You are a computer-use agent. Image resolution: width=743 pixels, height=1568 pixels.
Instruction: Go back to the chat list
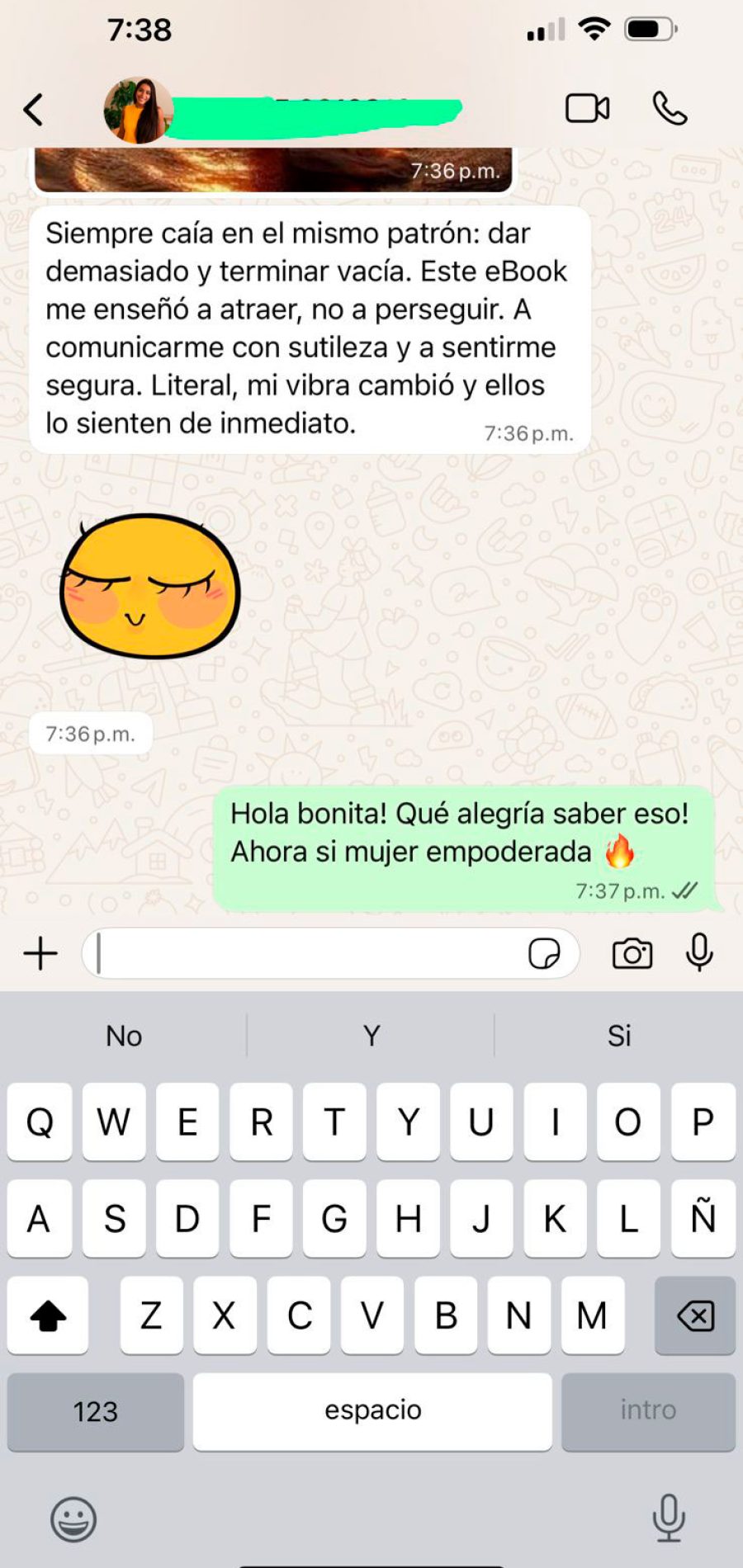(x=33, y=109)
